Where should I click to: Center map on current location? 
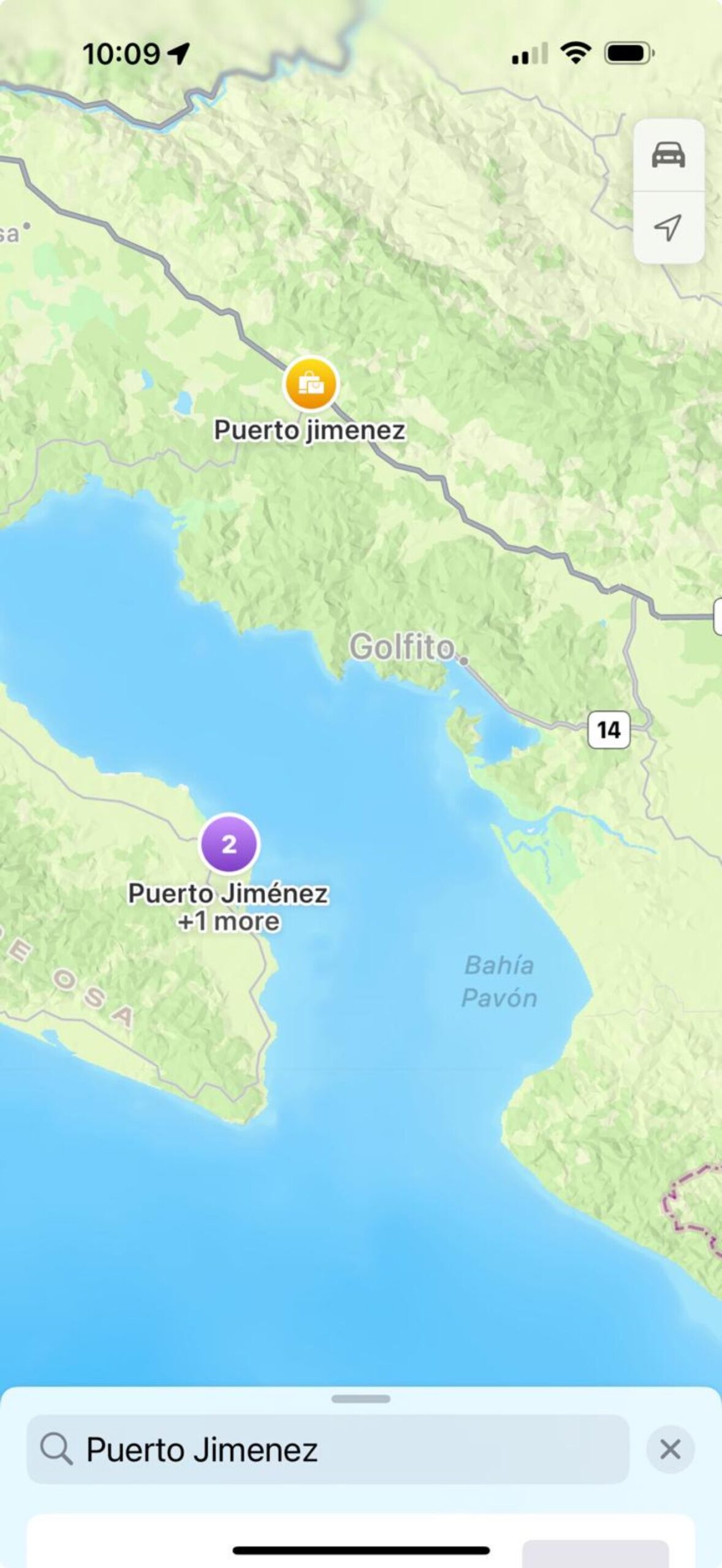tap(668, 228)
